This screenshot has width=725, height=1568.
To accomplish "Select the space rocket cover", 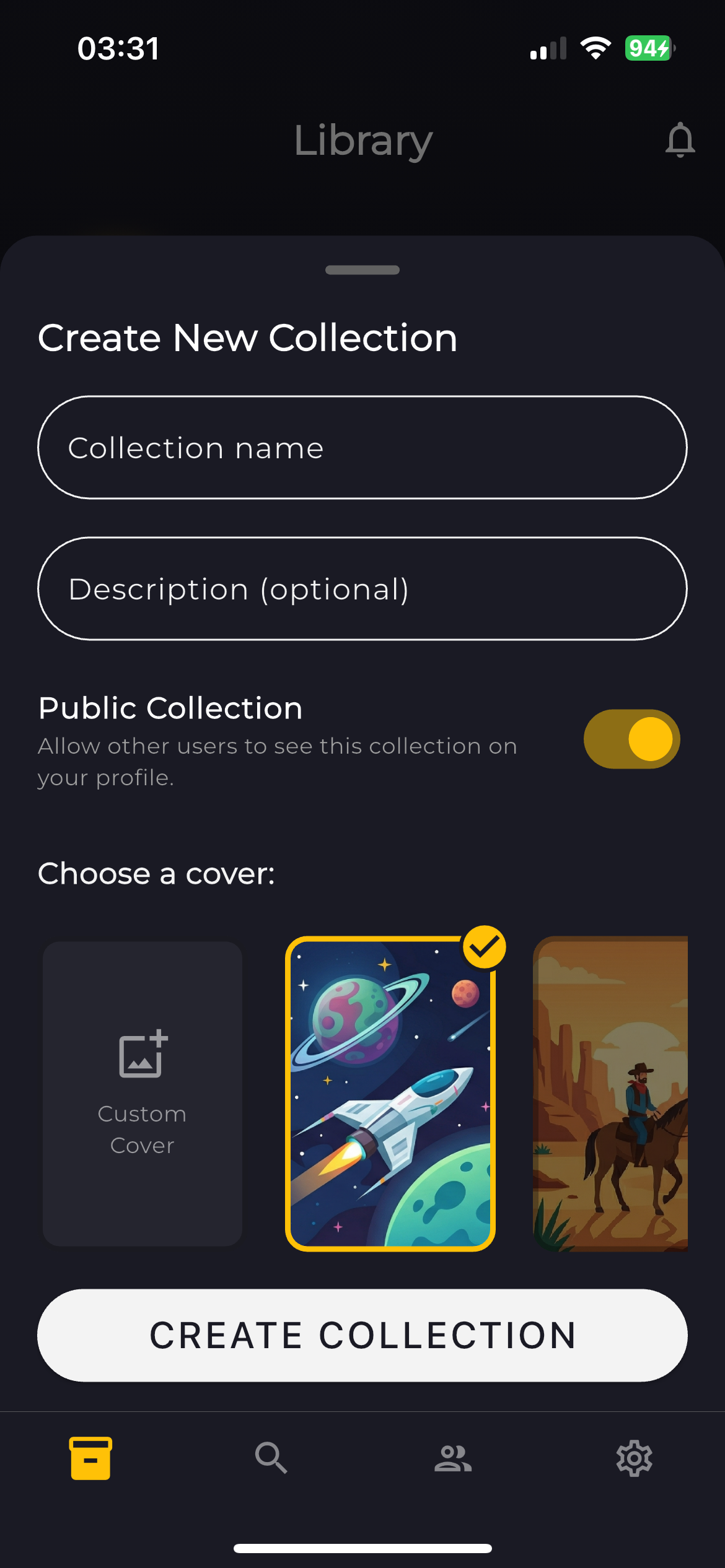I will coord(390,1094).
